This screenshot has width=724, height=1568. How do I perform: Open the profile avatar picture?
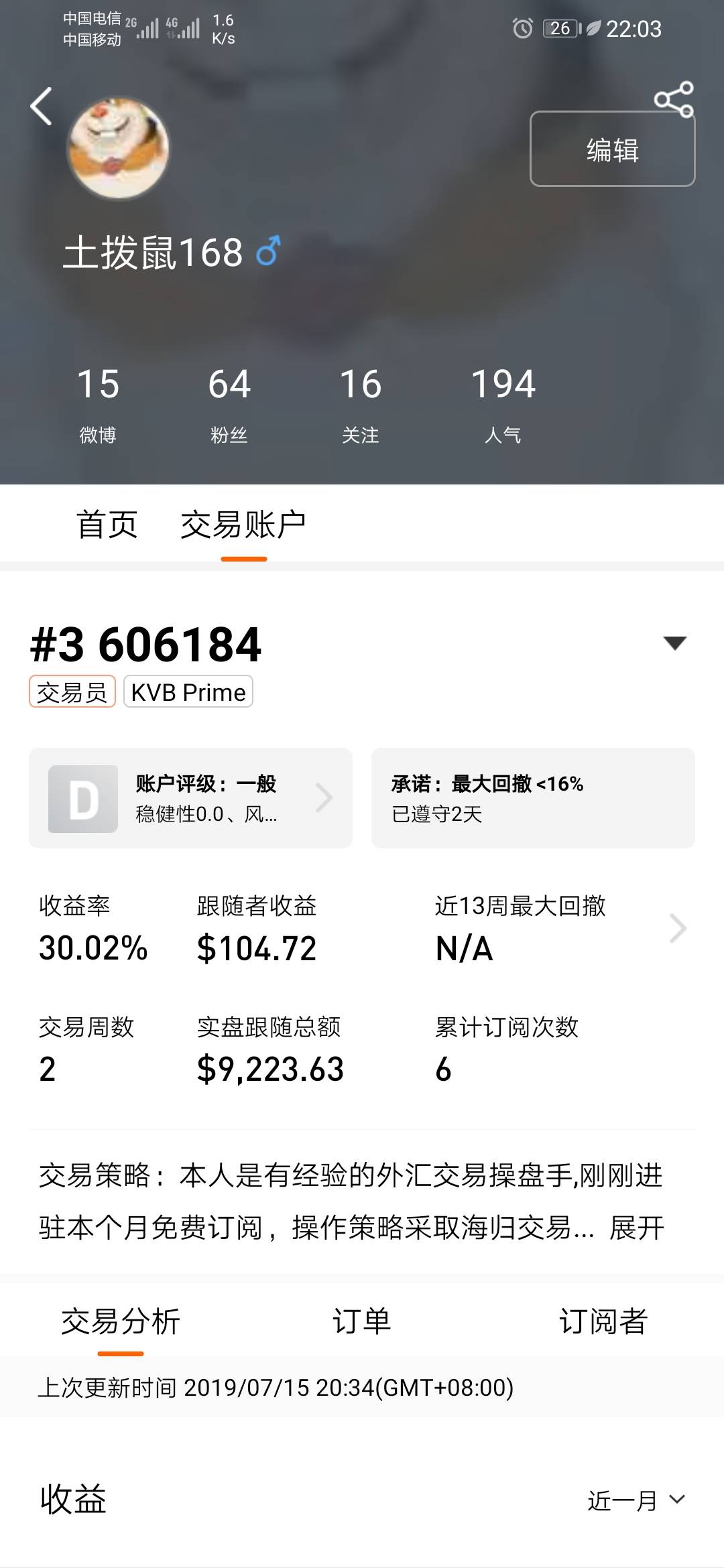tap(118, 148)
